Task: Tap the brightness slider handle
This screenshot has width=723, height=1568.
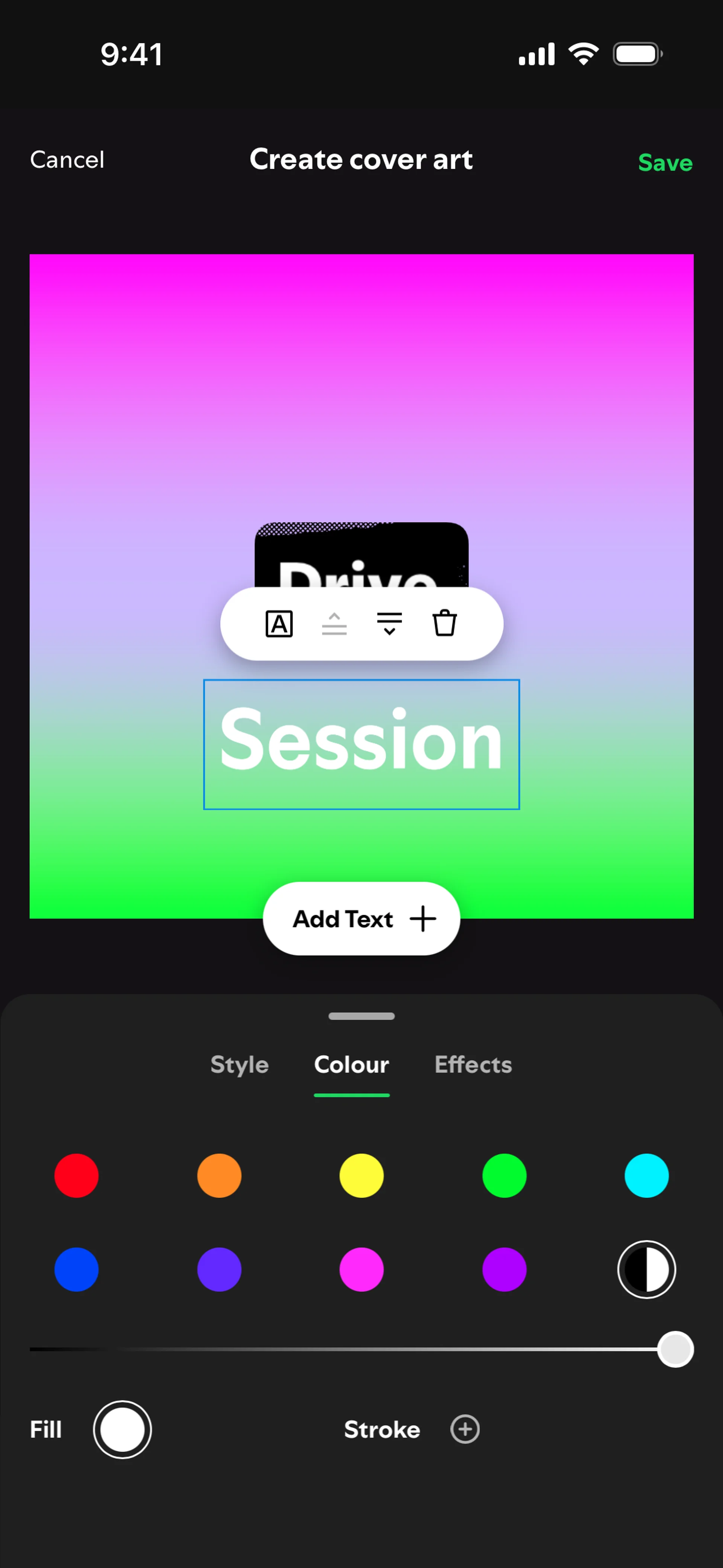Action: tap(675, 1349)
